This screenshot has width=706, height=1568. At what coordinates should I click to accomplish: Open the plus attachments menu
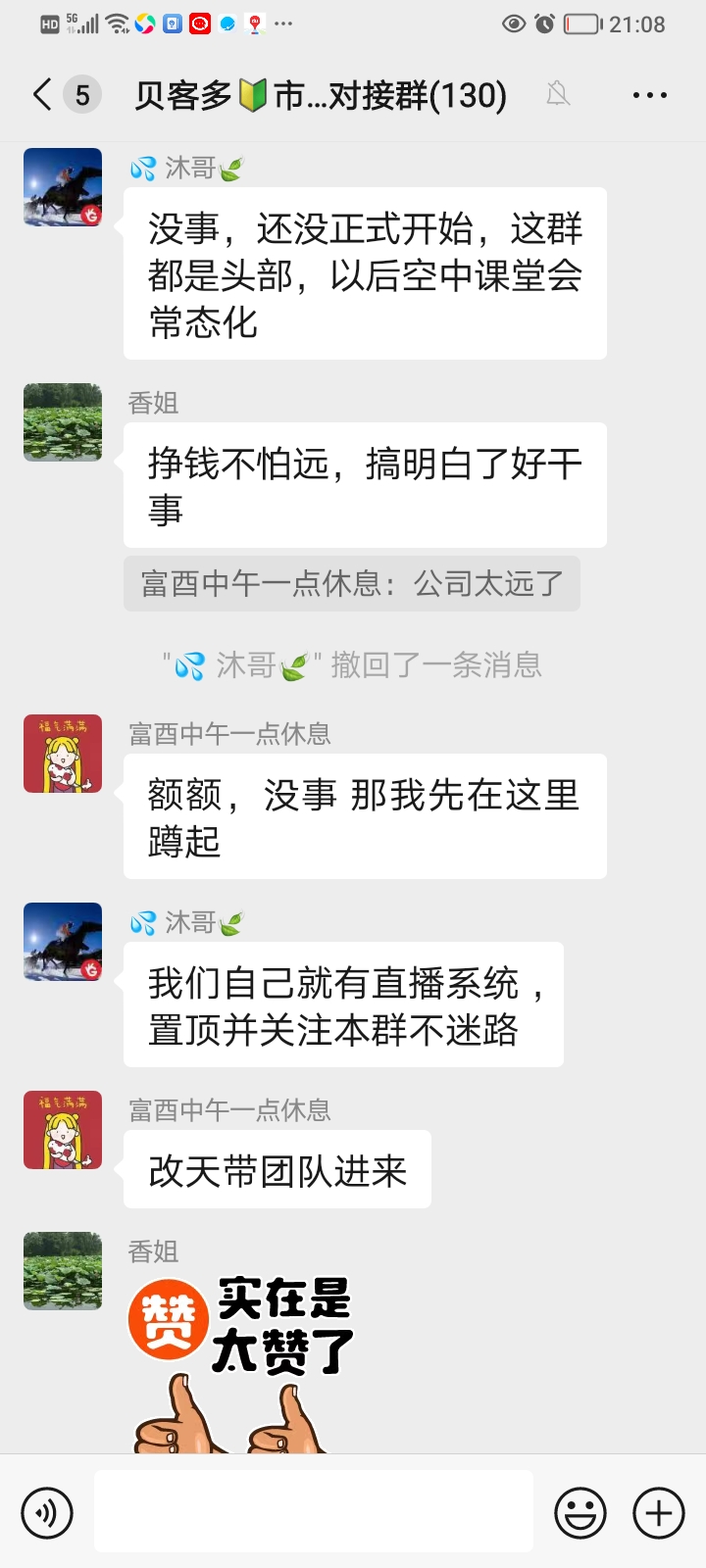click(x=659, y=1512)
